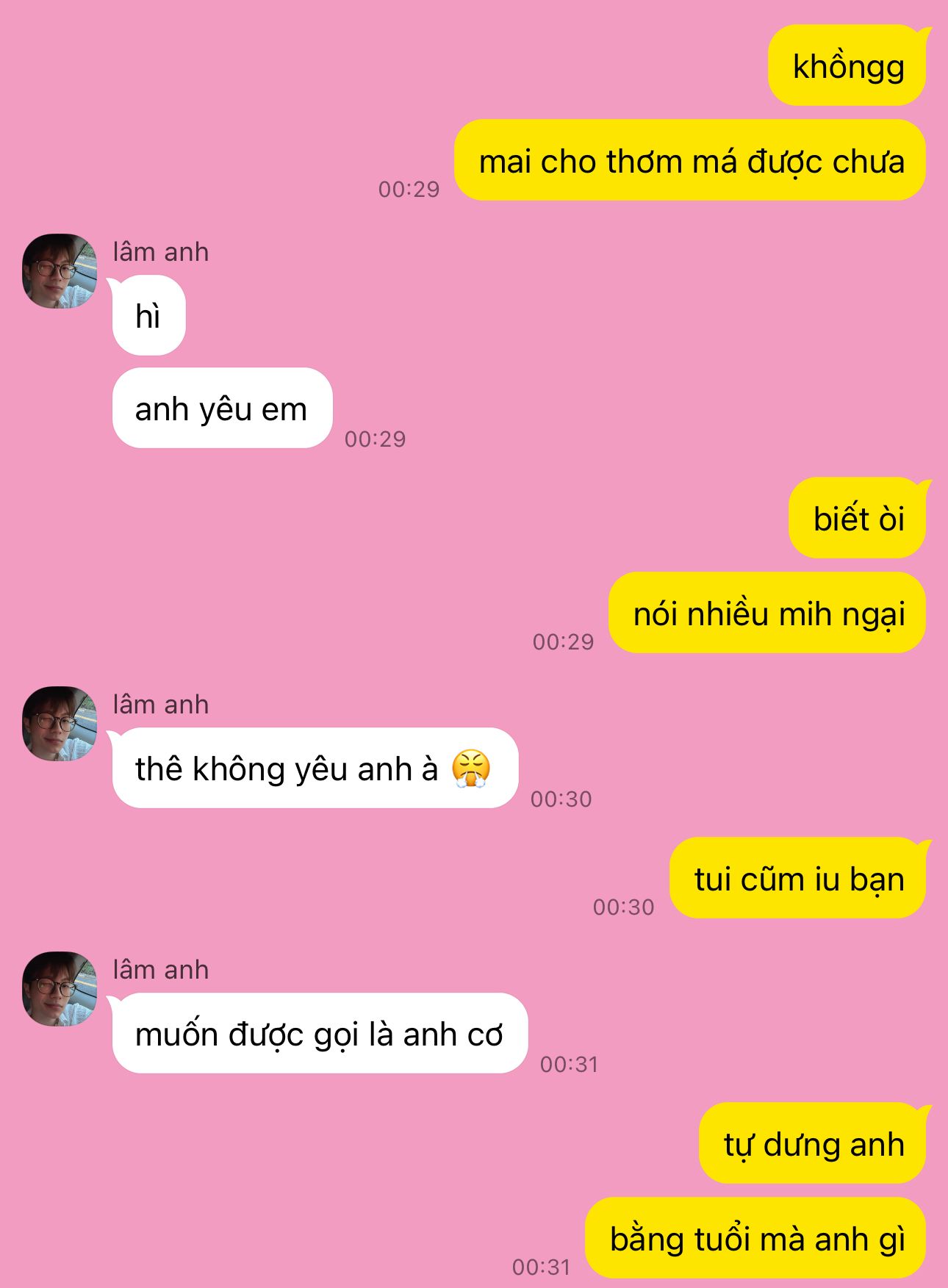Open lâm anh's avatar beside the "hì" message

60,271
